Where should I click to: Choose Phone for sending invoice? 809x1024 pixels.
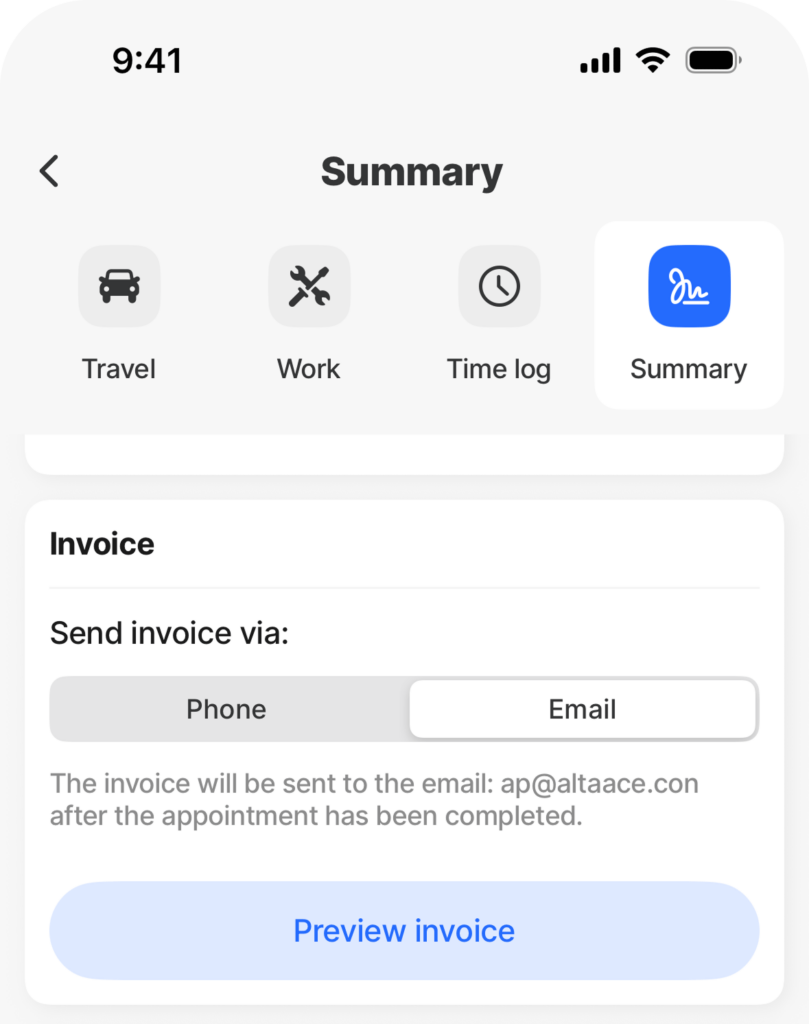pyautogui.click(x=227, y=710)
